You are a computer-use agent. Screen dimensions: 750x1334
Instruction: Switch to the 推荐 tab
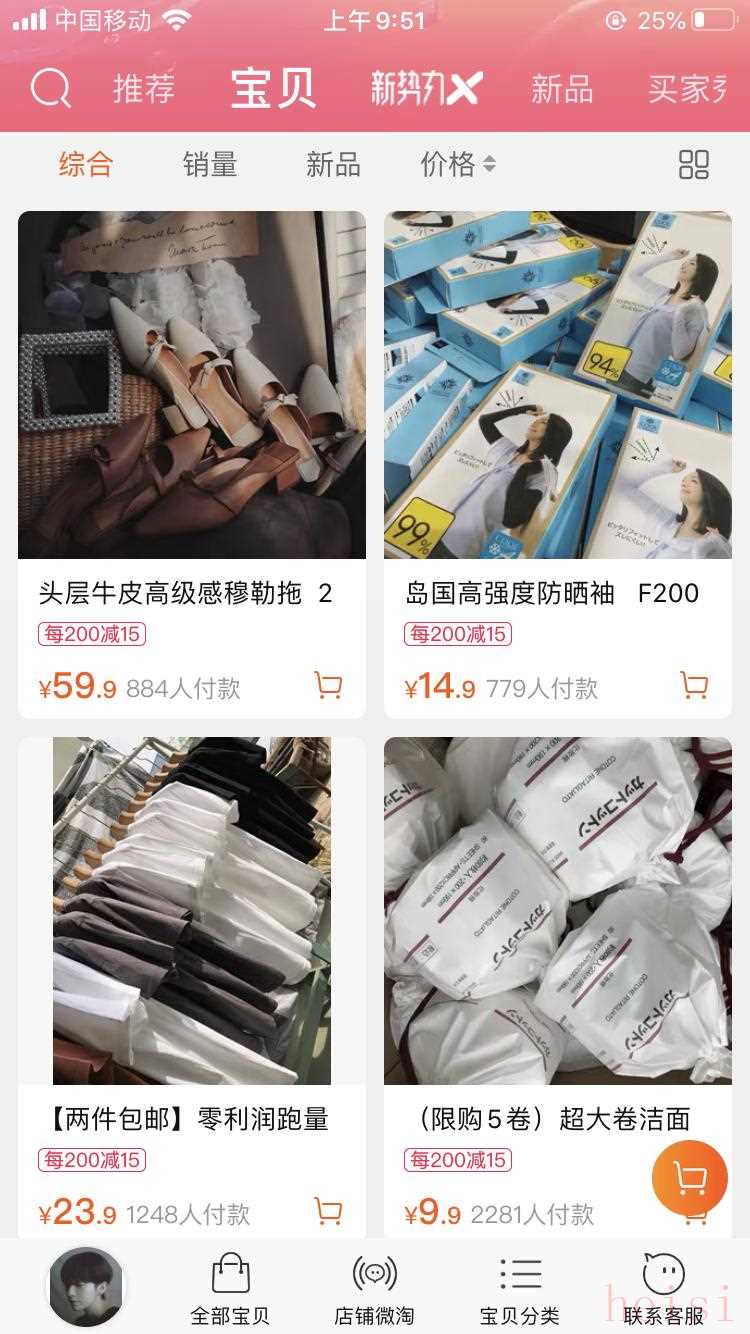(x=144, y=89)
